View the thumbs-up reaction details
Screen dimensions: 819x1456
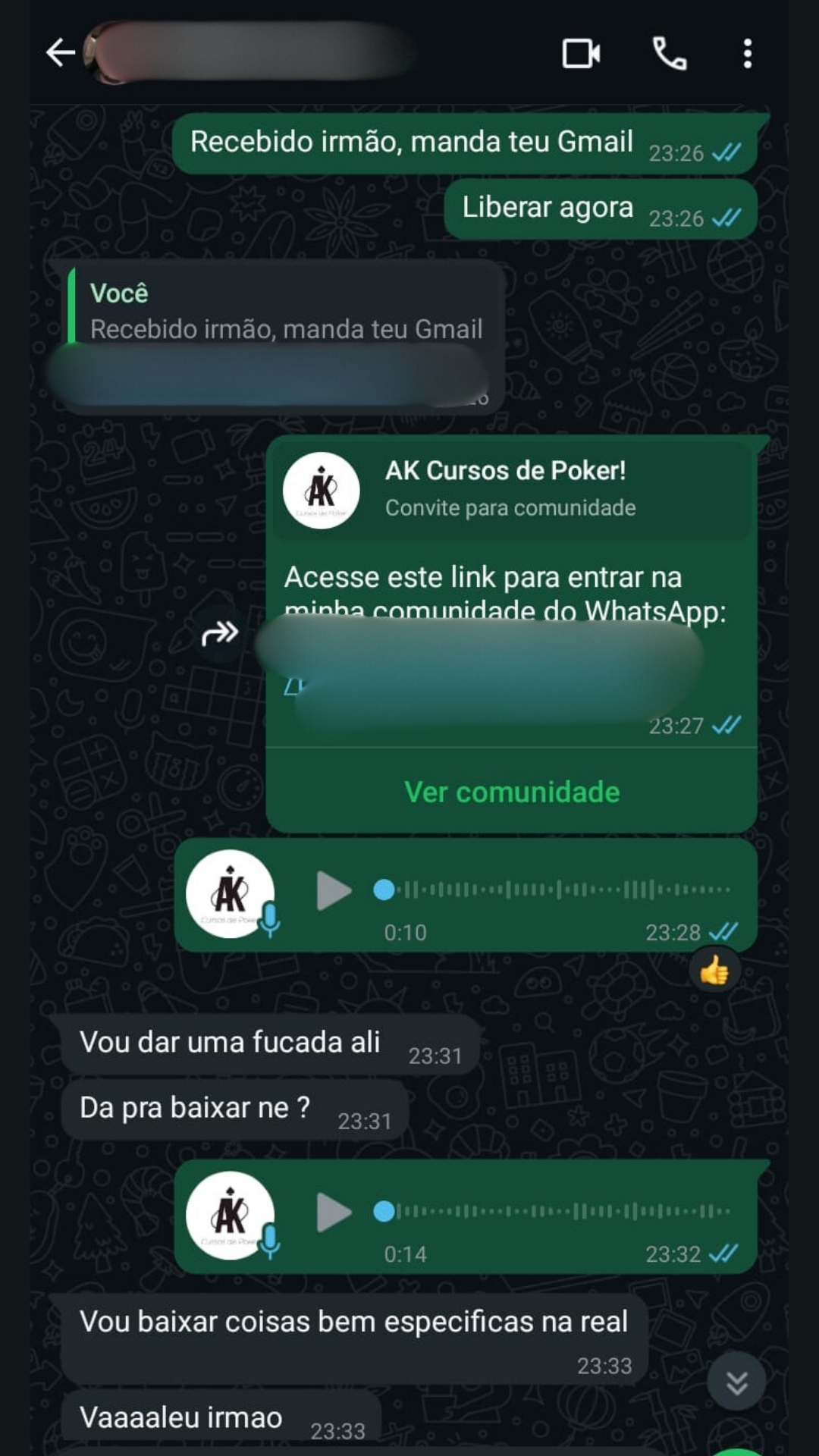tap(714, 971)
